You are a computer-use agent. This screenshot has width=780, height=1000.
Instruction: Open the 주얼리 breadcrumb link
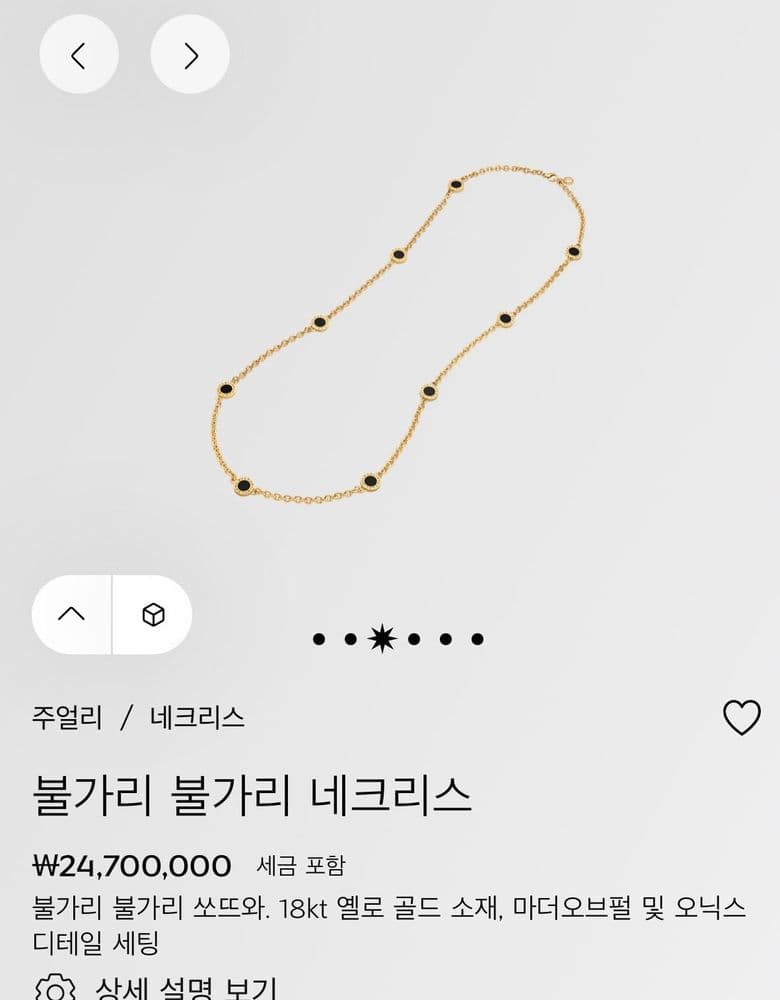point(67,717)
